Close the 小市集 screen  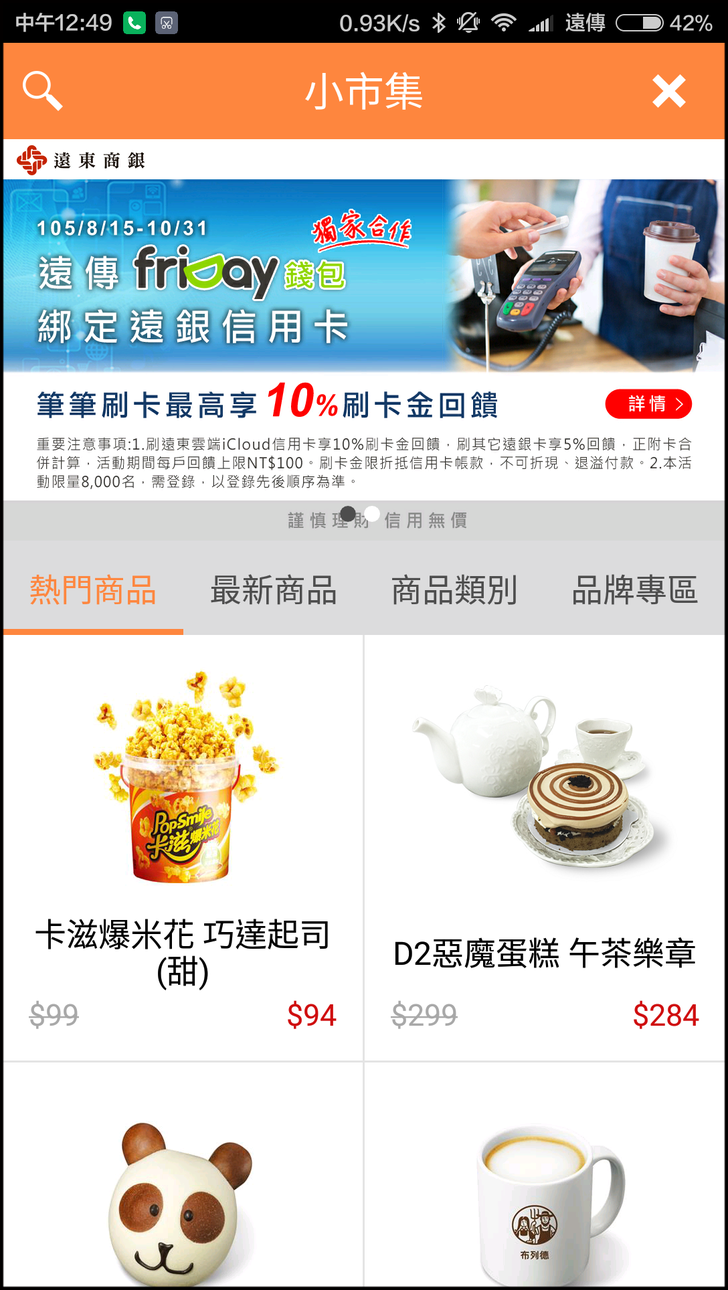coord(669,91)
